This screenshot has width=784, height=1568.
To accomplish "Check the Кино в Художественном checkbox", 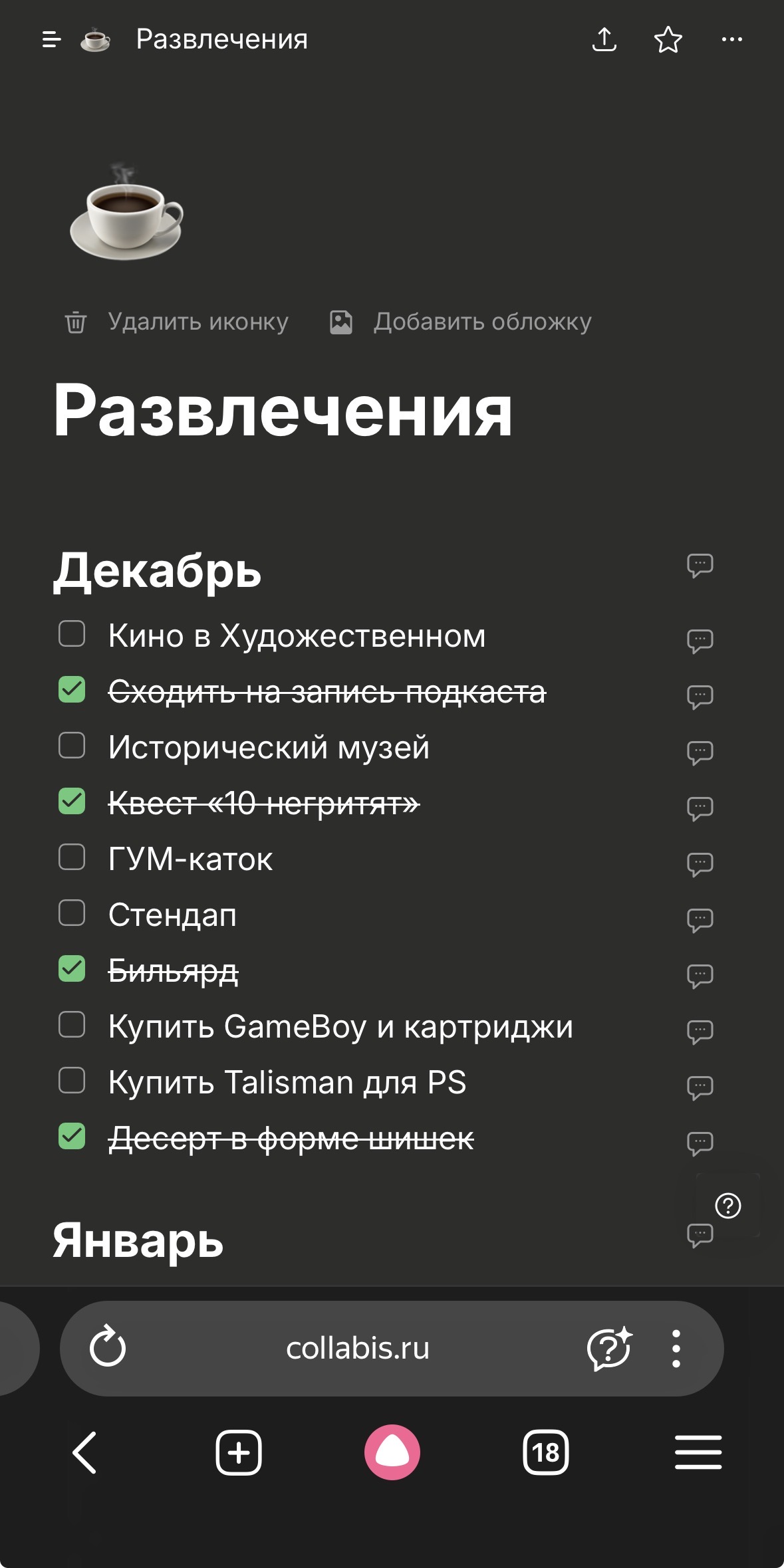I will 72,634.
